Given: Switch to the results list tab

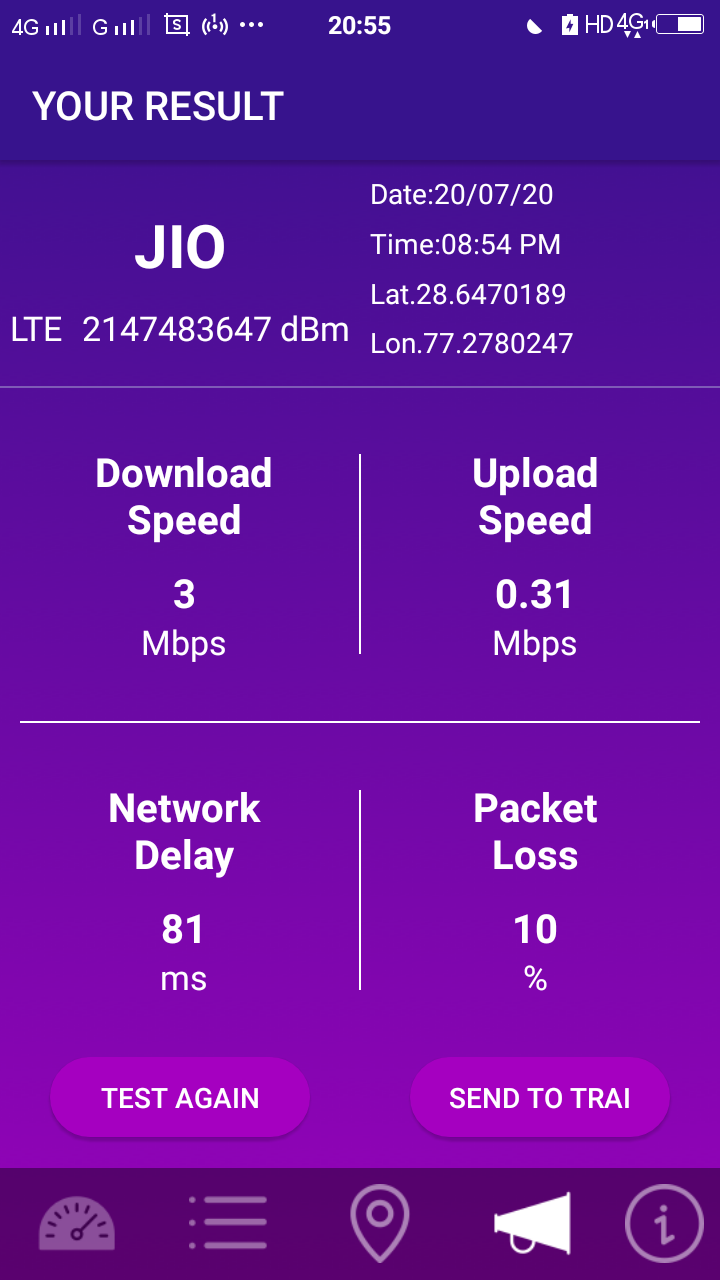Looking at the screenshot, I should (228, 1223).
